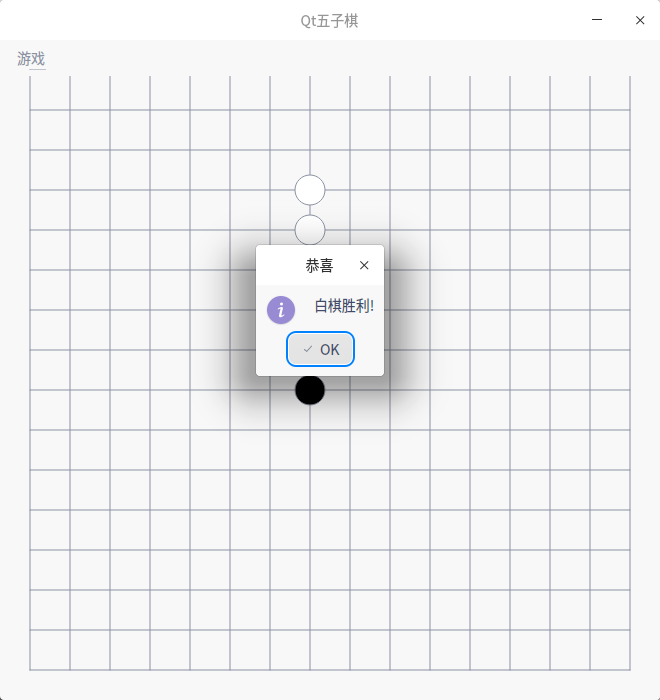Close the 恭喜 dialog
The width and height of the screenshot is (660, 700).
tap(364, 265)
